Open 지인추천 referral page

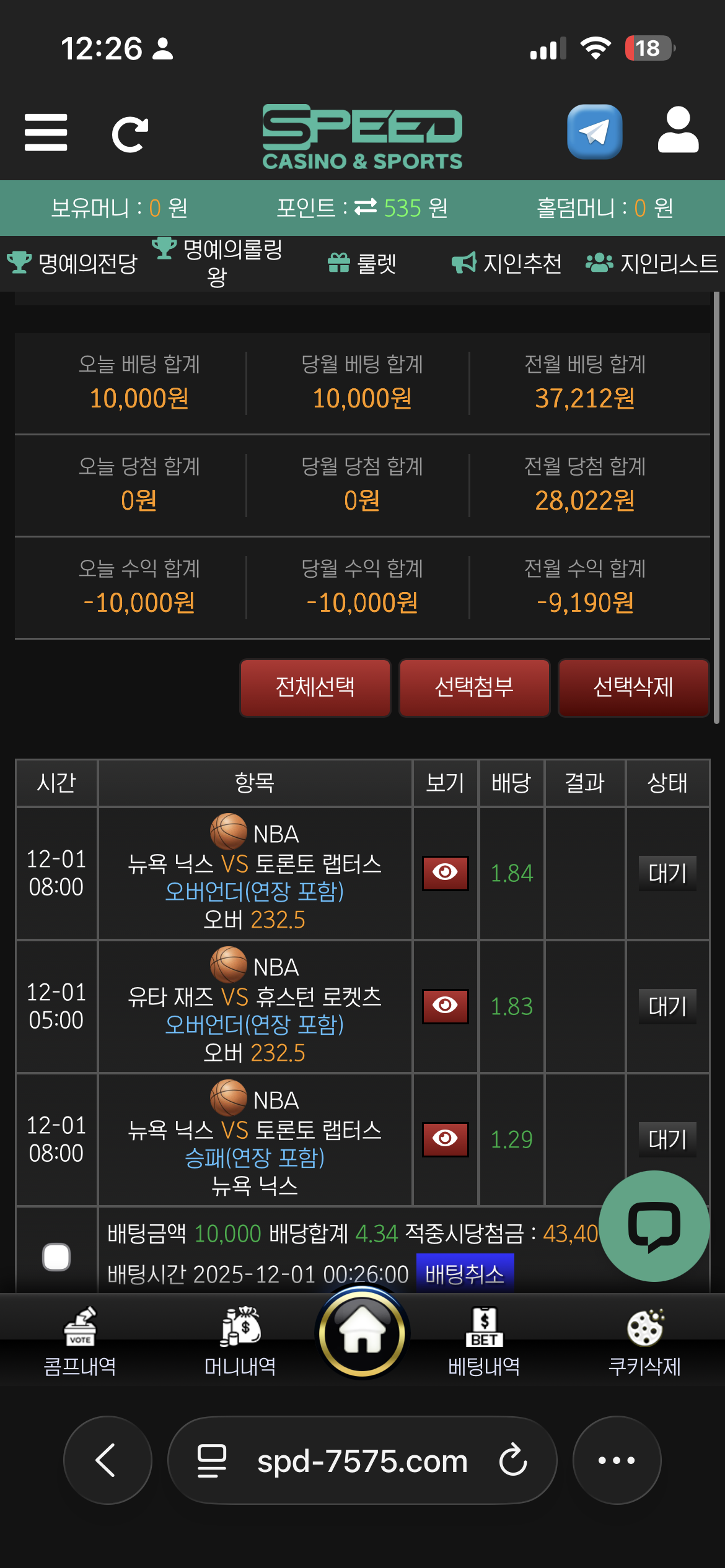[507, 264]
